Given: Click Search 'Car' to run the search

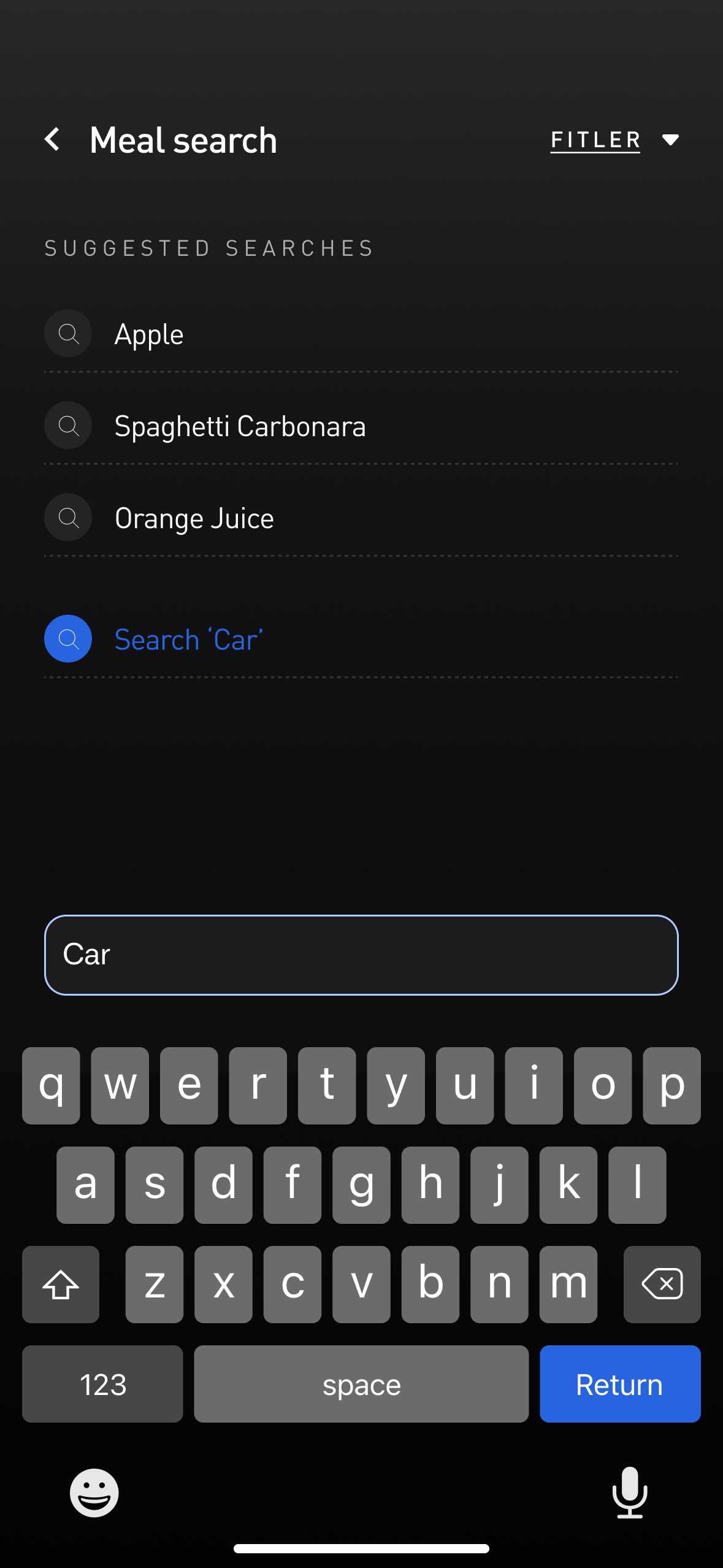Looking at the screenshot, I should [188, 638].
